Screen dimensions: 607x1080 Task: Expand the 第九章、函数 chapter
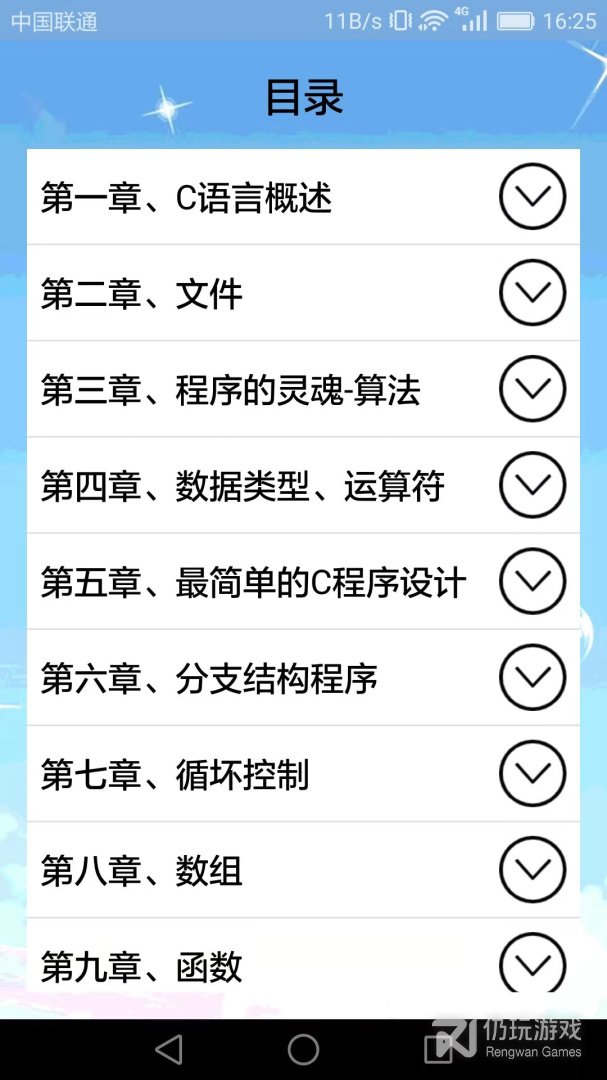pyautogui.click(x=532, y=964)
